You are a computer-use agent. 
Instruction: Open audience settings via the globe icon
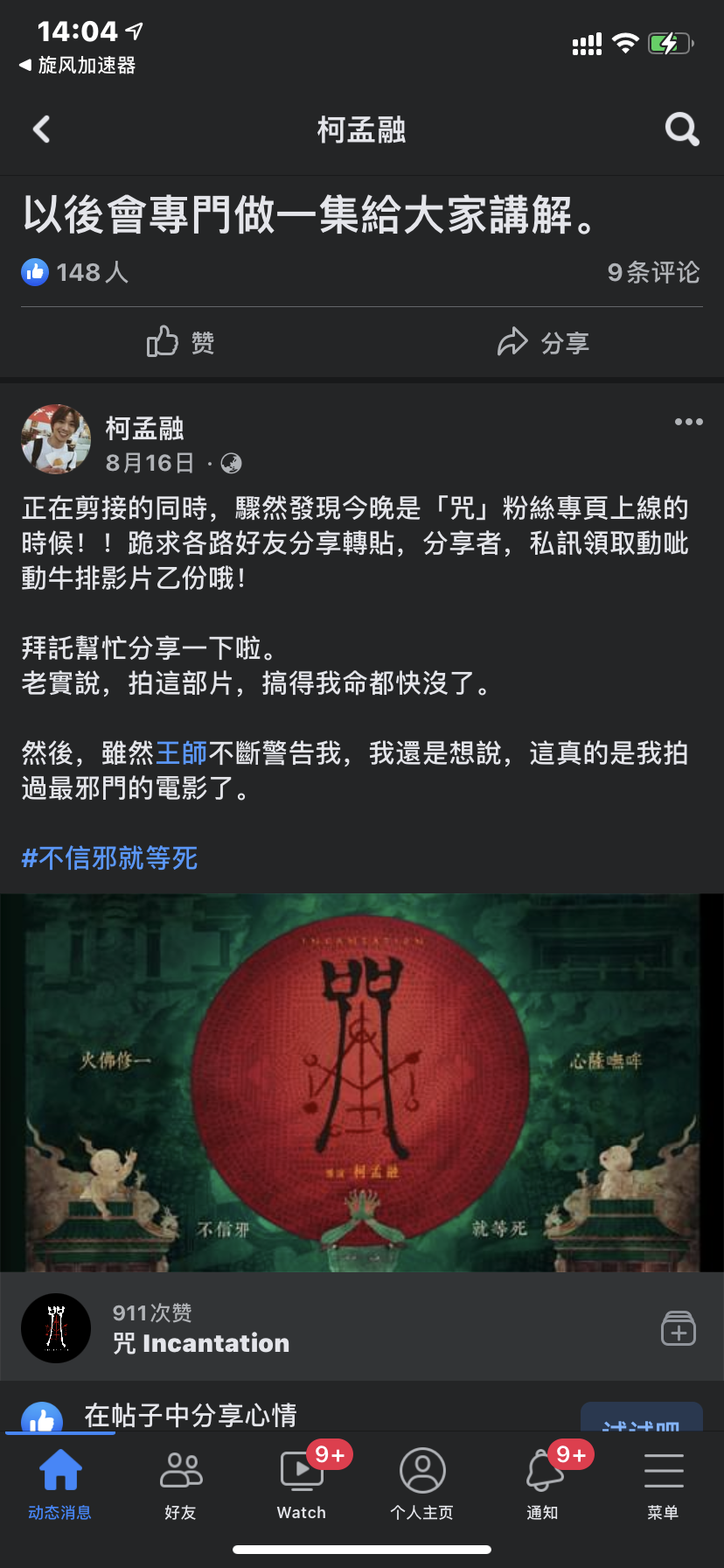[x=231, y=464]
